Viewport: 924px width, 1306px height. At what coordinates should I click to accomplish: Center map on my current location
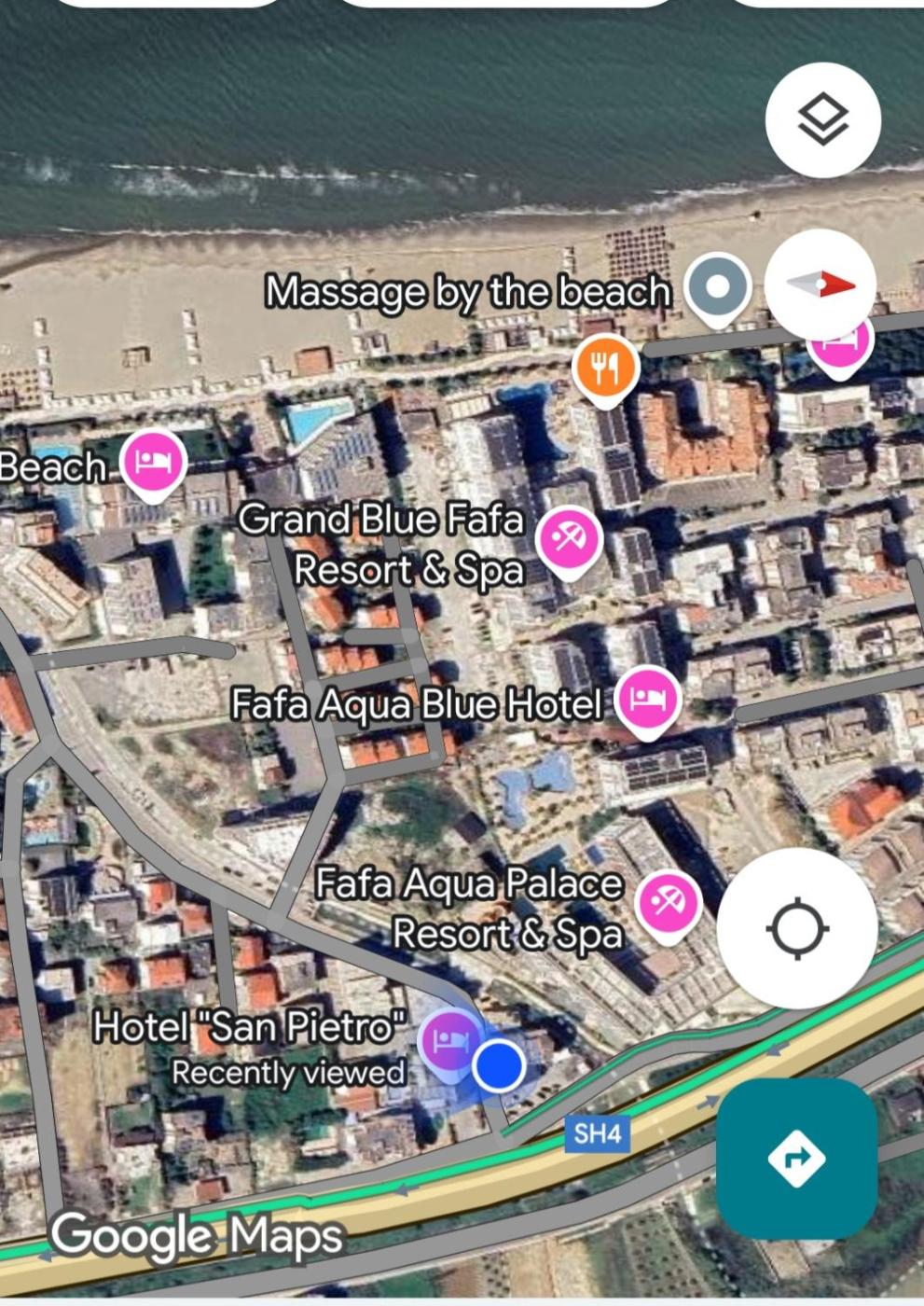(797, 928)
